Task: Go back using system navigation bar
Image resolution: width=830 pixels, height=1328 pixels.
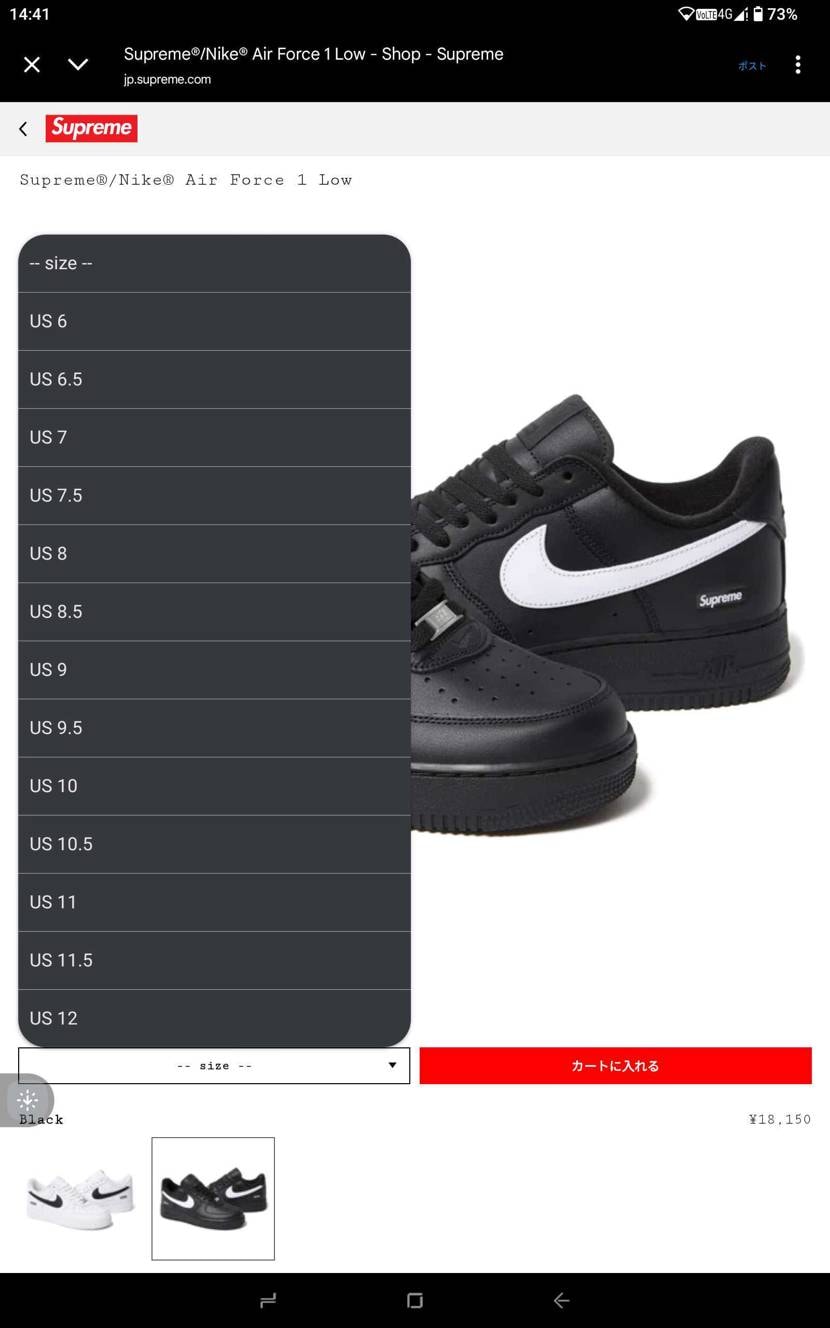Action: tap(561, 1300)
